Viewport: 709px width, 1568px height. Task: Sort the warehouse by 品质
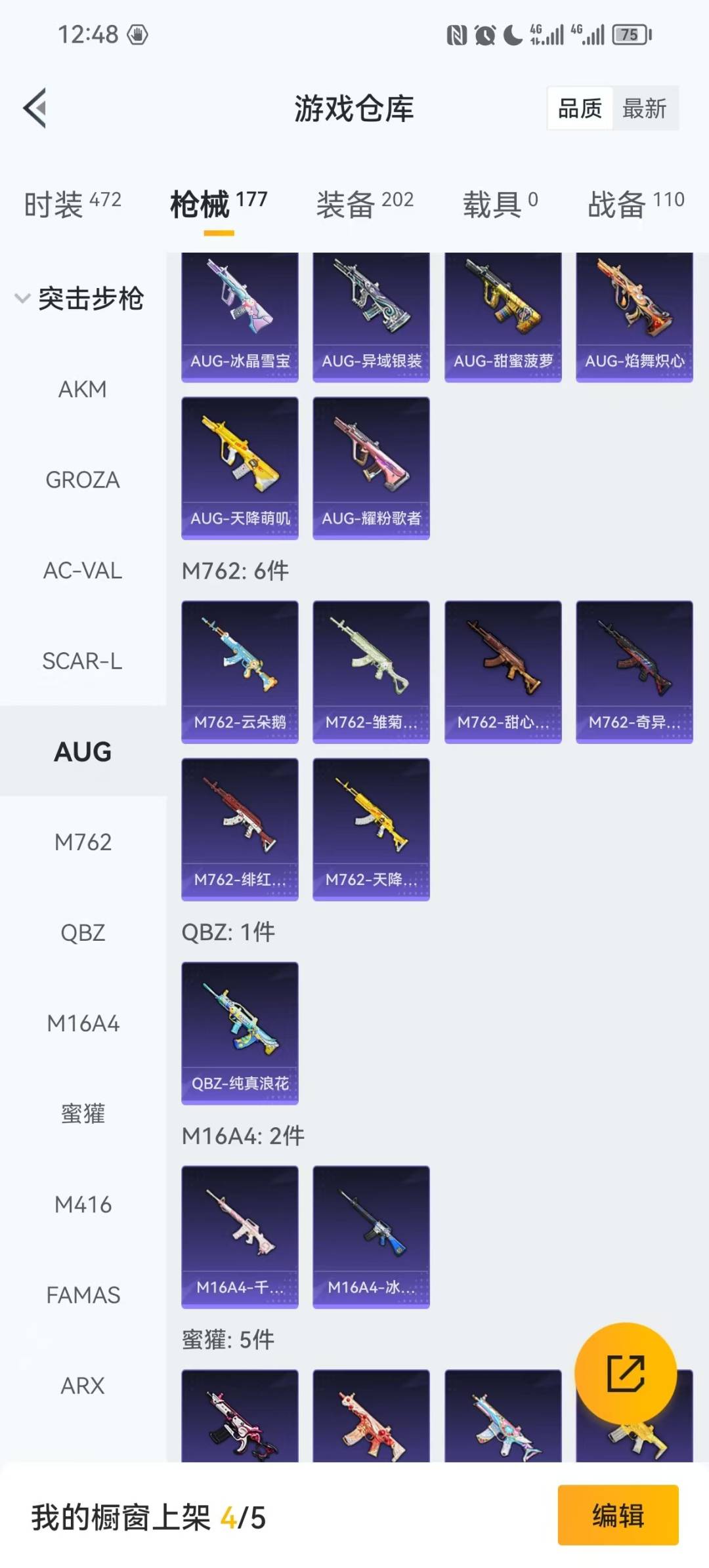click(x=580, y=108)
